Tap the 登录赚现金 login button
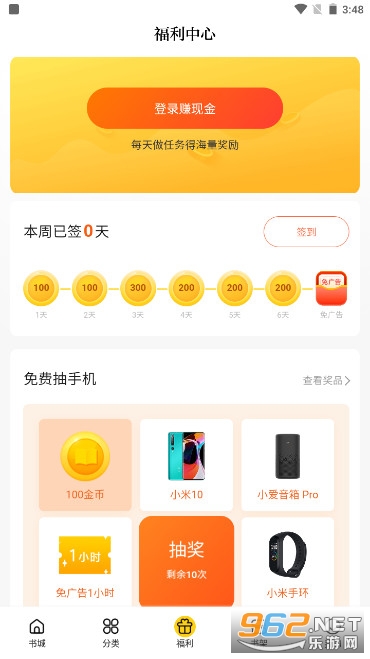Image resolution: width=370 pixels, height=659 pixels. (x=185, y=108)
